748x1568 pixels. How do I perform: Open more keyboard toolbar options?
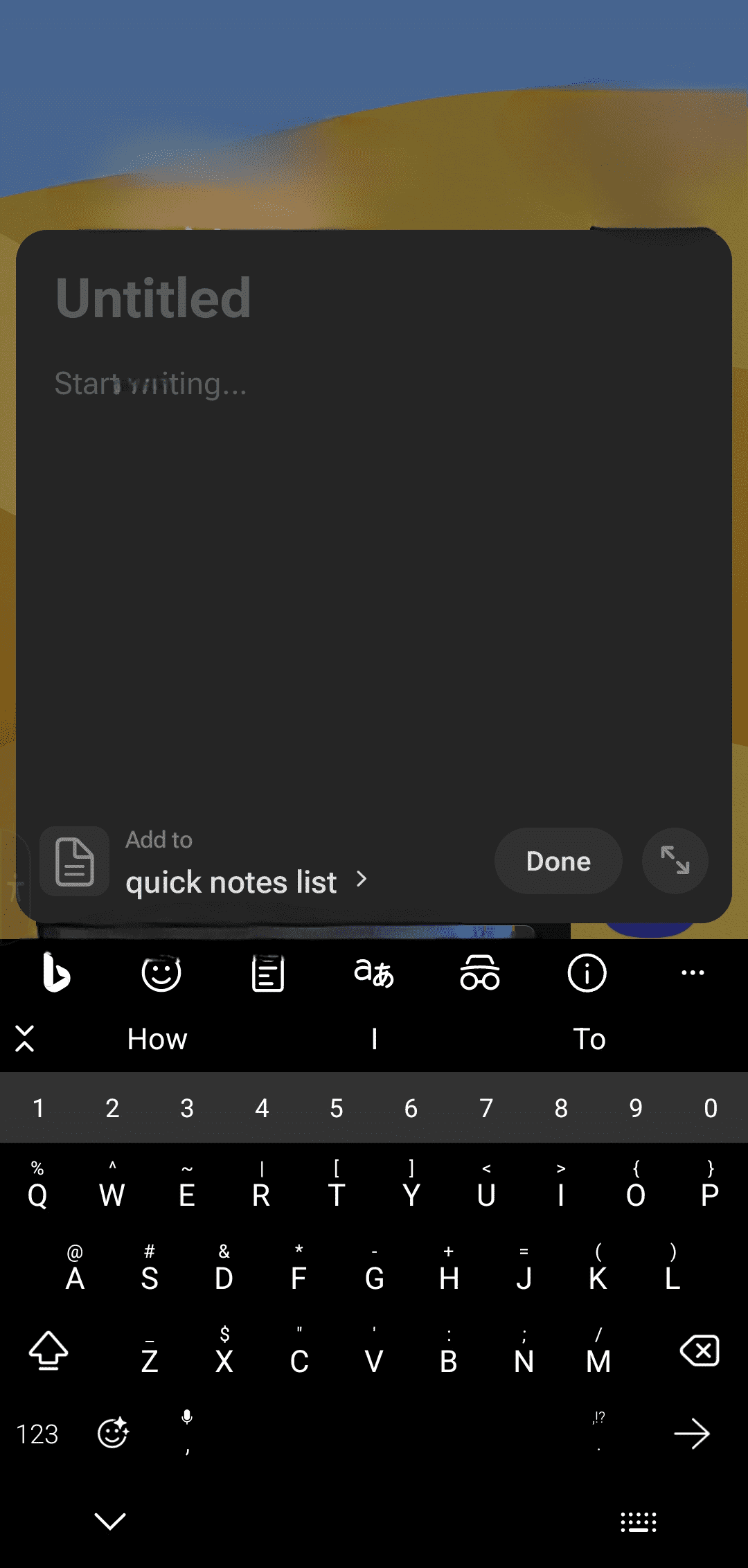click(693, 973)
